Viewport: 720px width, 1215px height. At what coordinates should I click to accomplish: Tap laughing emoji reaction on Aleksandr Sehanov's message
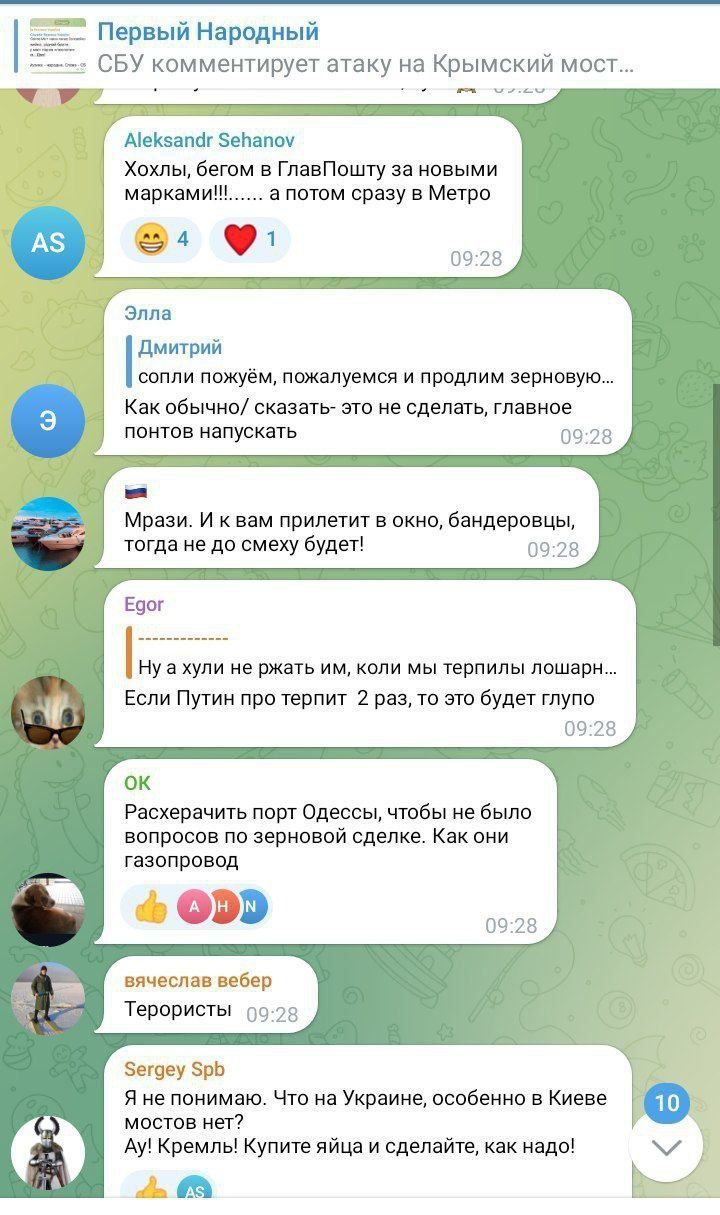(x=160, y=240)
